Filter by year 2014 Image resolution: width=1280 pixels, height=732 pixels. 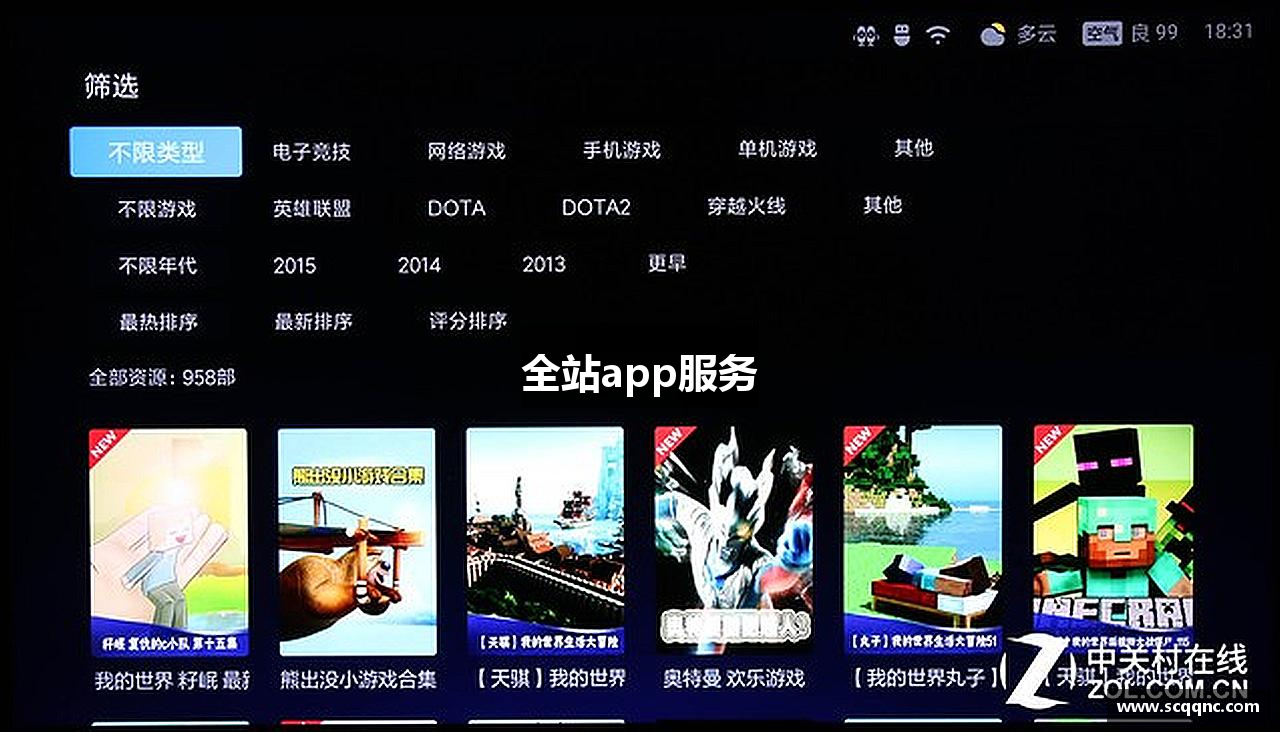[x=419, y=265]
